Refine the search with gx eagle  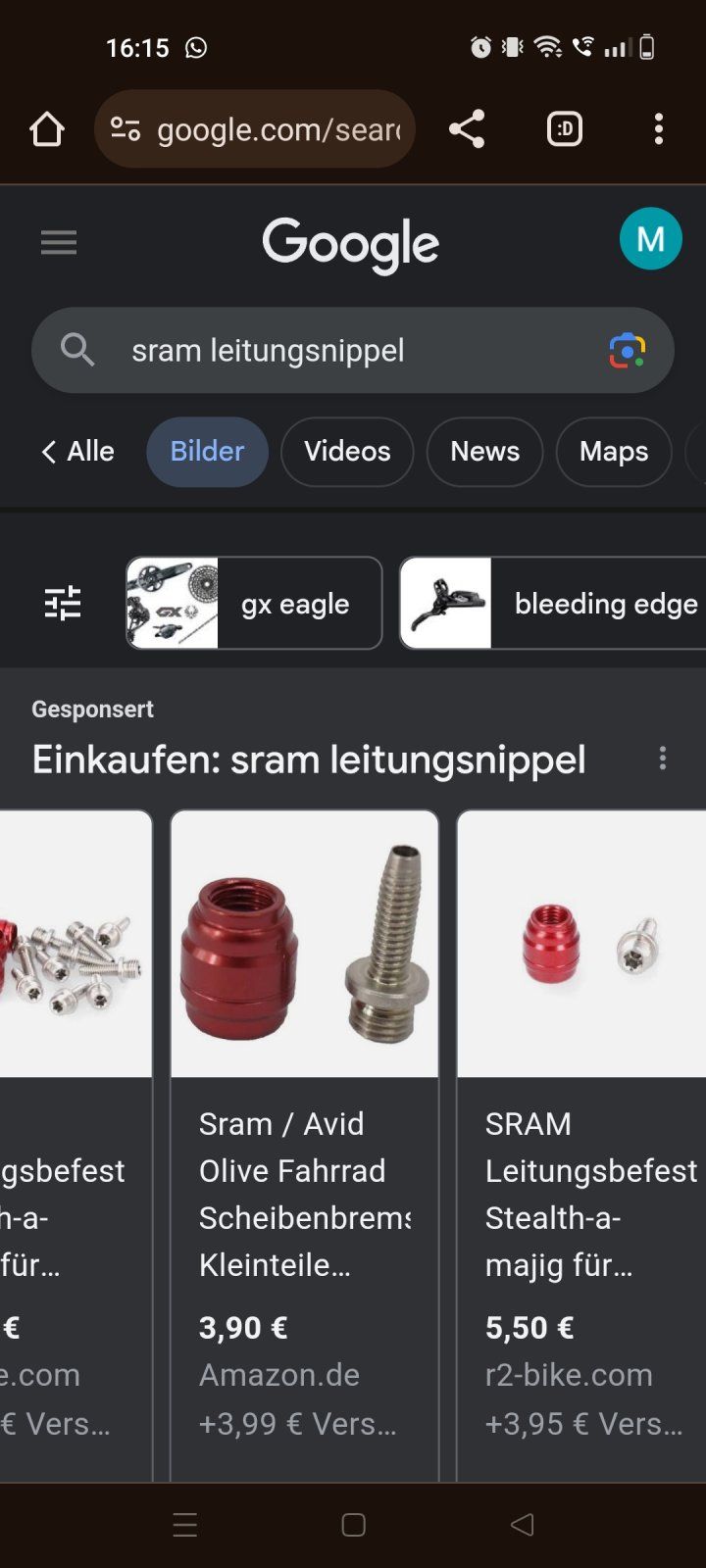tap(254, 604)
